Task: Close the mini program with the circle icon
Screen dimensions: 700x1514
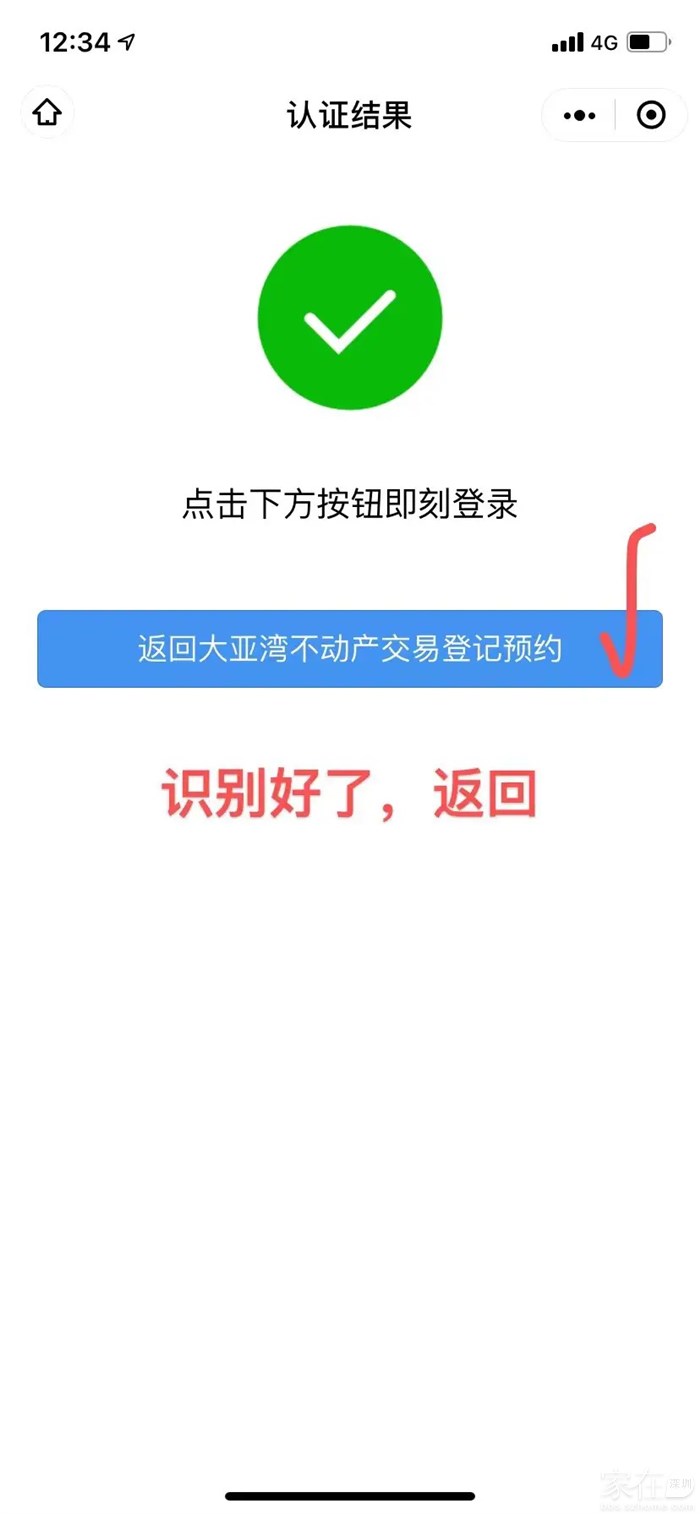Action: pyautogui.click(x=651, y=115)
